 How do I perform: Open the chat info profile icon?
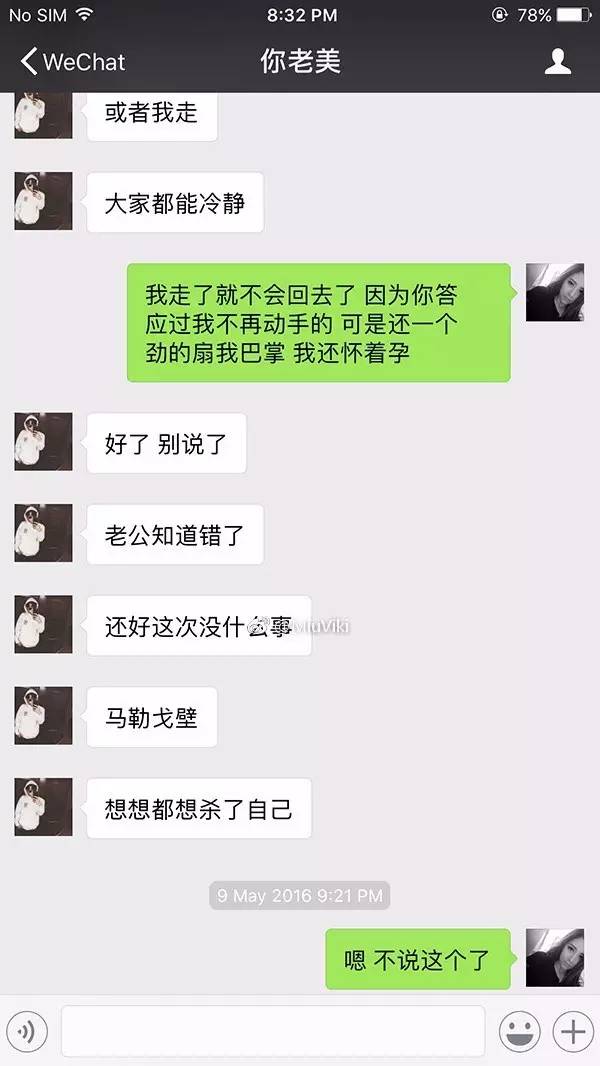557,62
